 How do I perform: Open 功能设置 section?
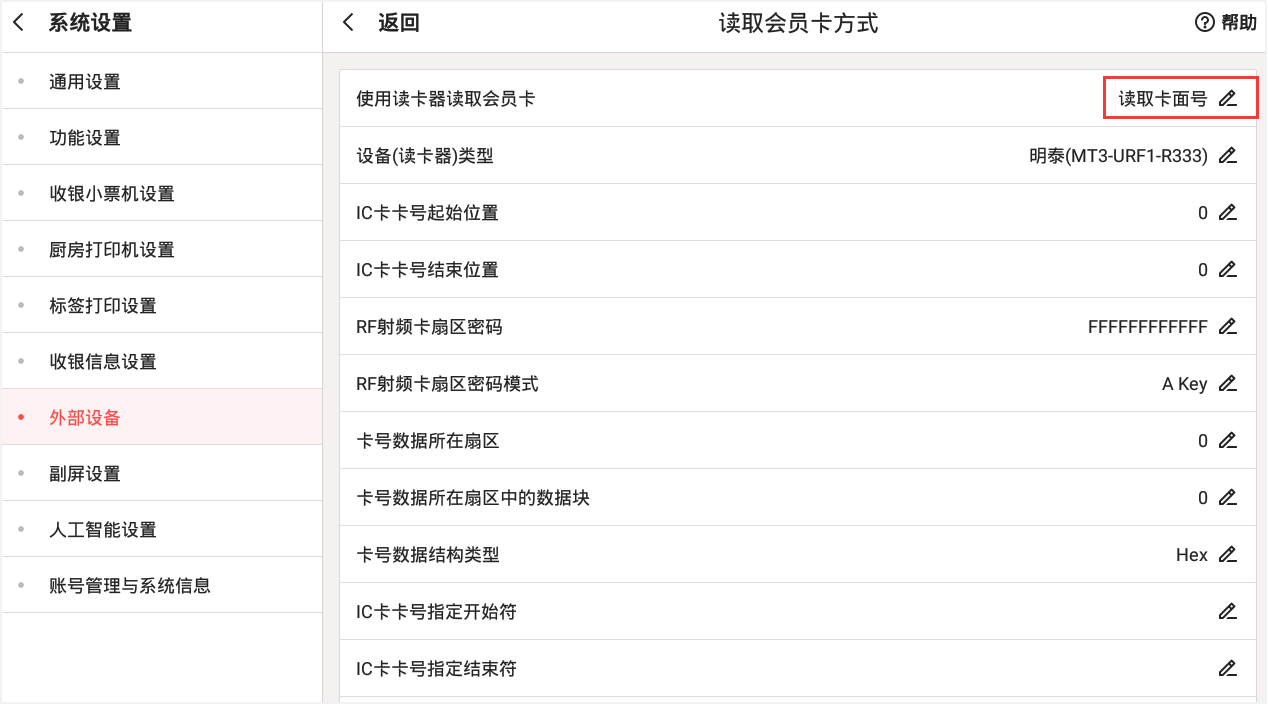click(x=85, y=138)
